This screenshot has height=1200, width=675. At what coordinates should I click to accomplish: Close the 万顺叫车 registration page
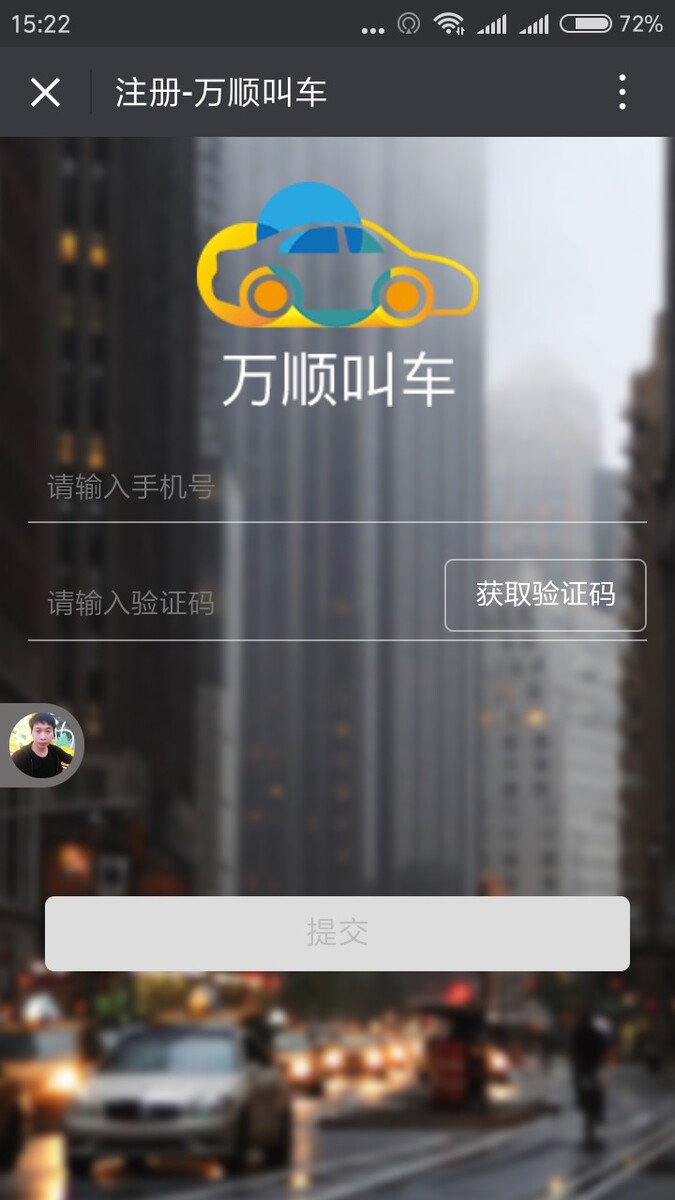[45, 92]
